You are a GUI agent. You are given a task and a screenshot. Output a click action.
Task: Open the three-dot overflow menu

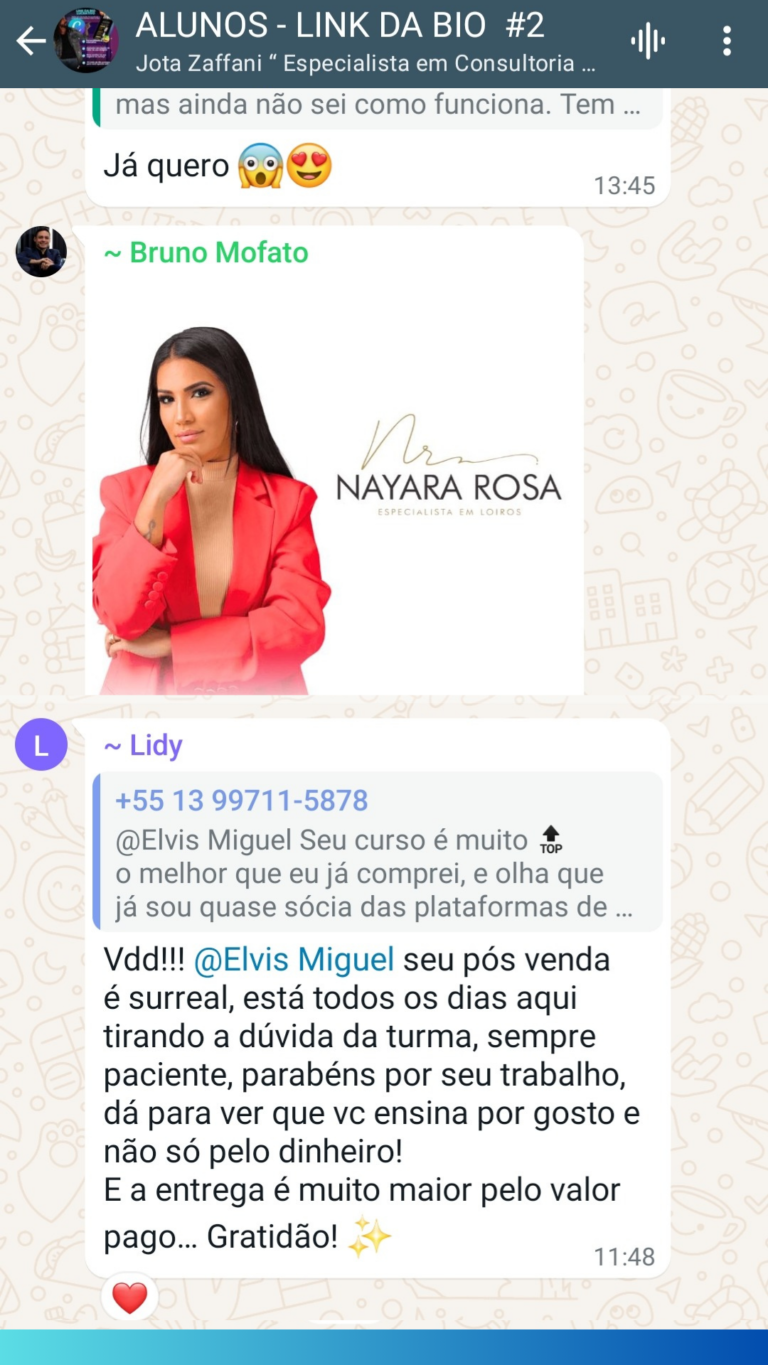pos(727,42)
